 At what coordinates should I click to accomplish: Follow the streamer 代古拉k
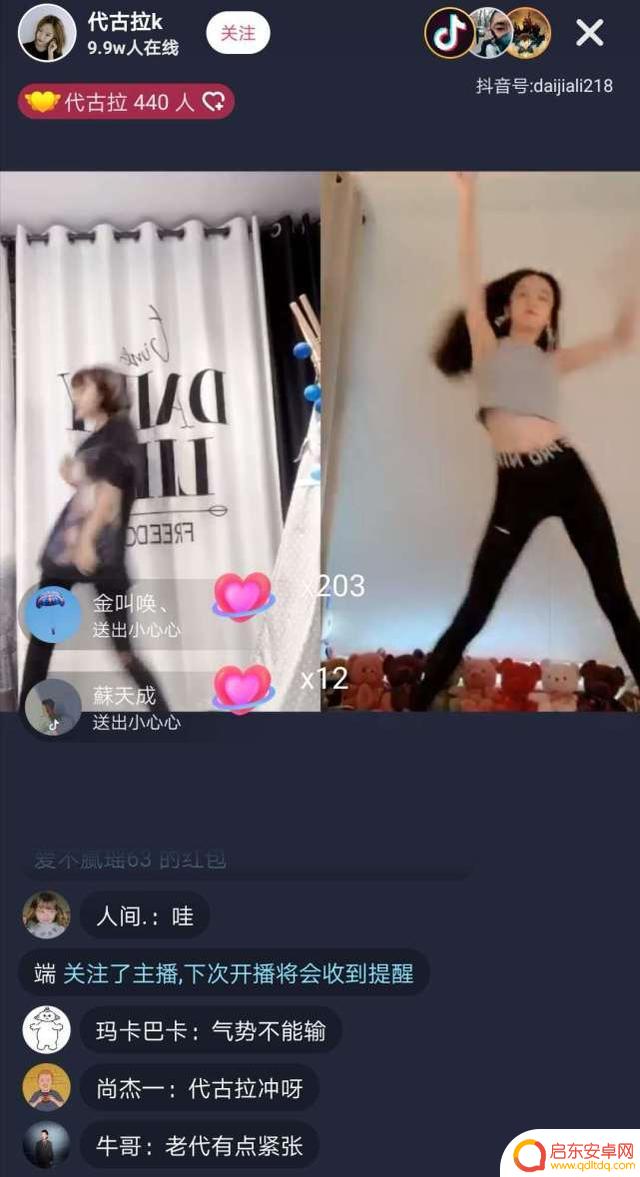click(238, 33)
